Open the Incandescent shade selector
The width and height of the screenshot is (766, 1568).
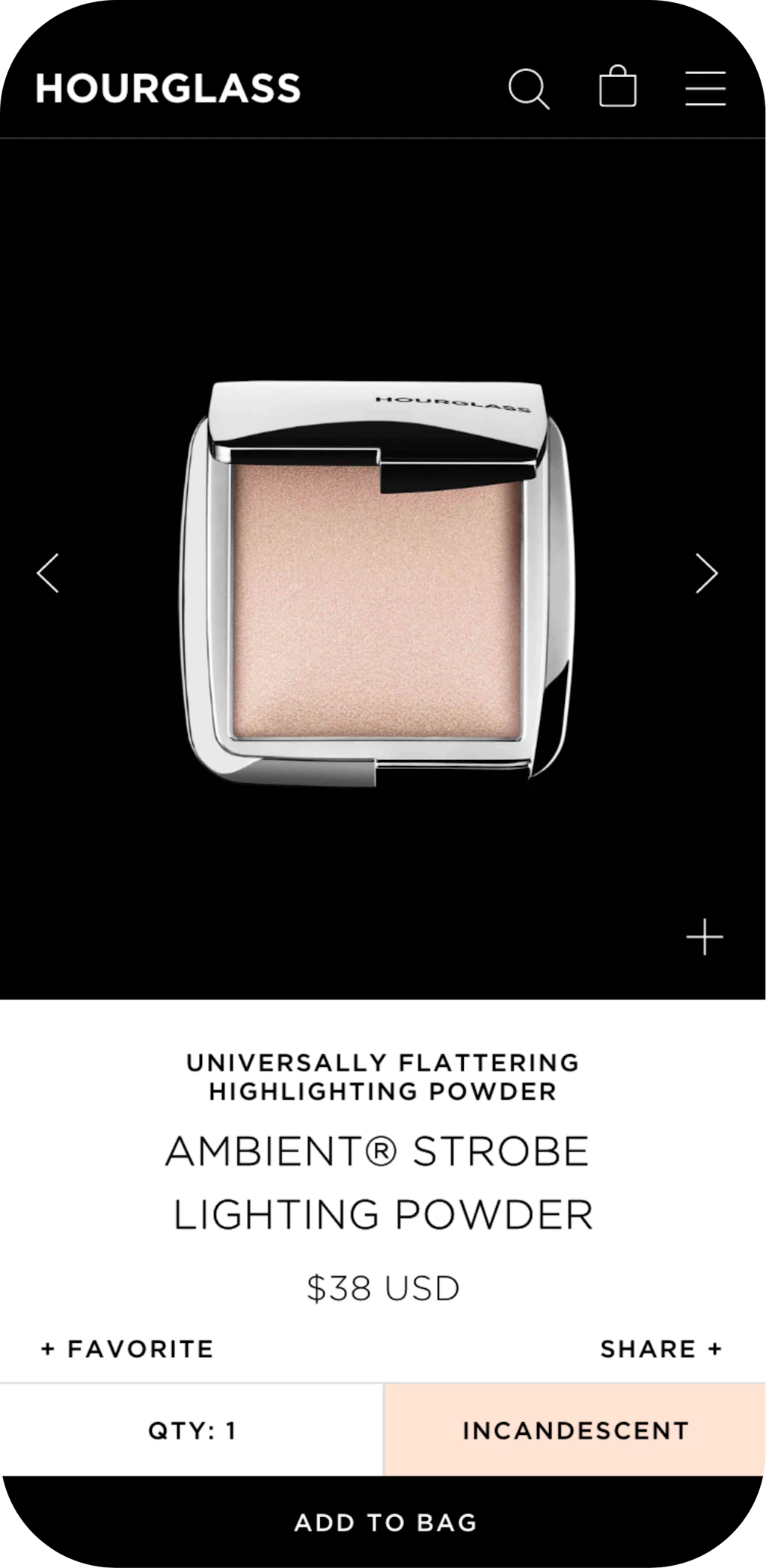point(574,1430)
